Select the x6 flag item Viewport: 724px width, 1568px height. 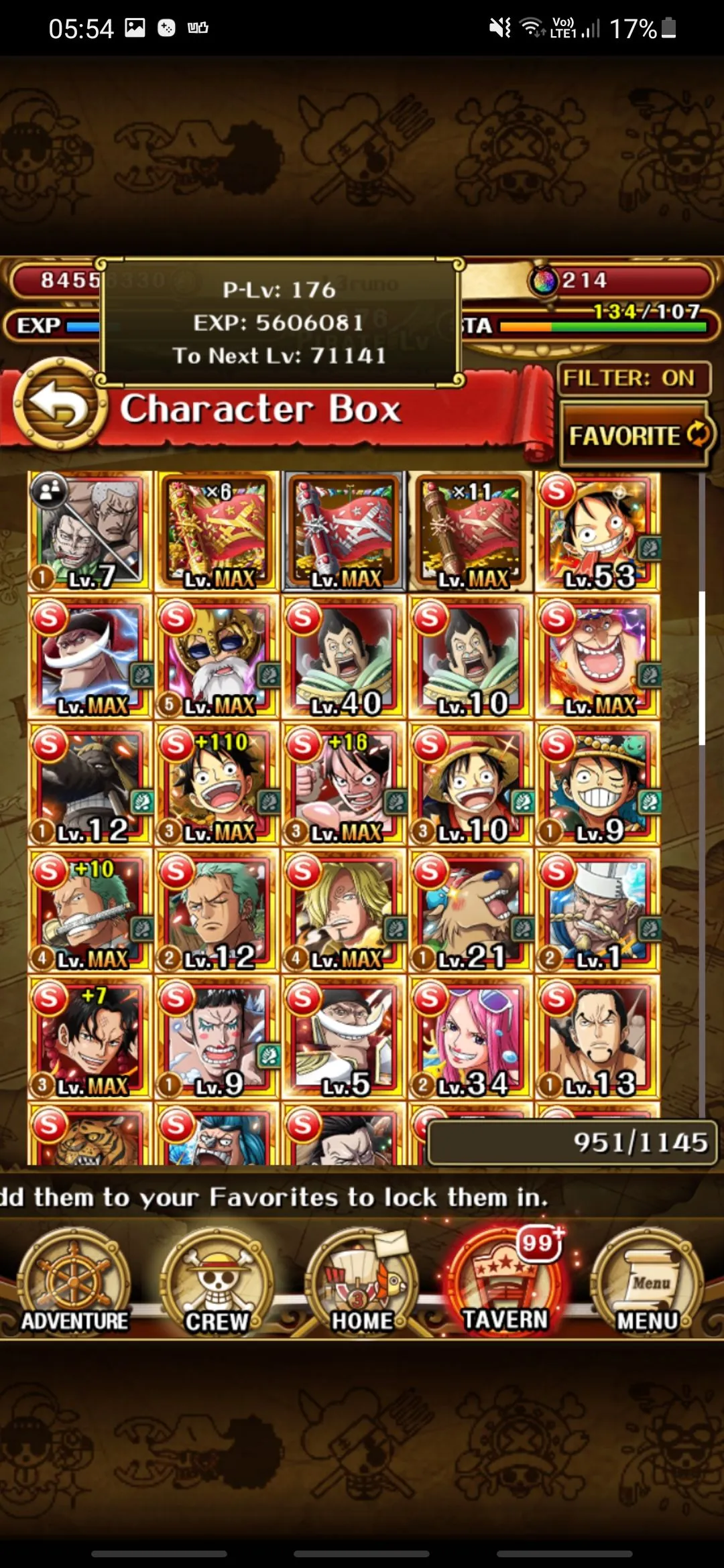pos(217,531)
